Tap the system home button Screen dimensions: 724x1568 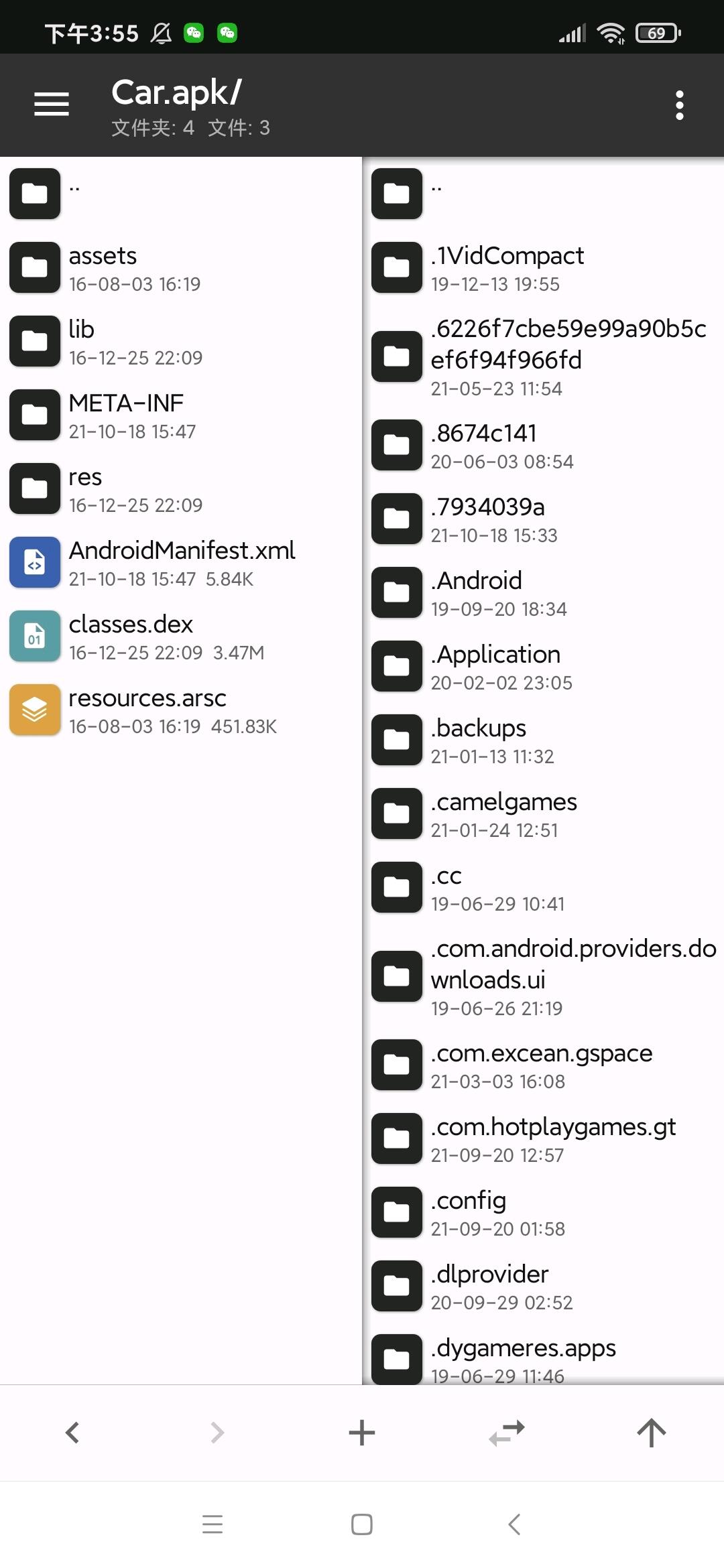362,1524
